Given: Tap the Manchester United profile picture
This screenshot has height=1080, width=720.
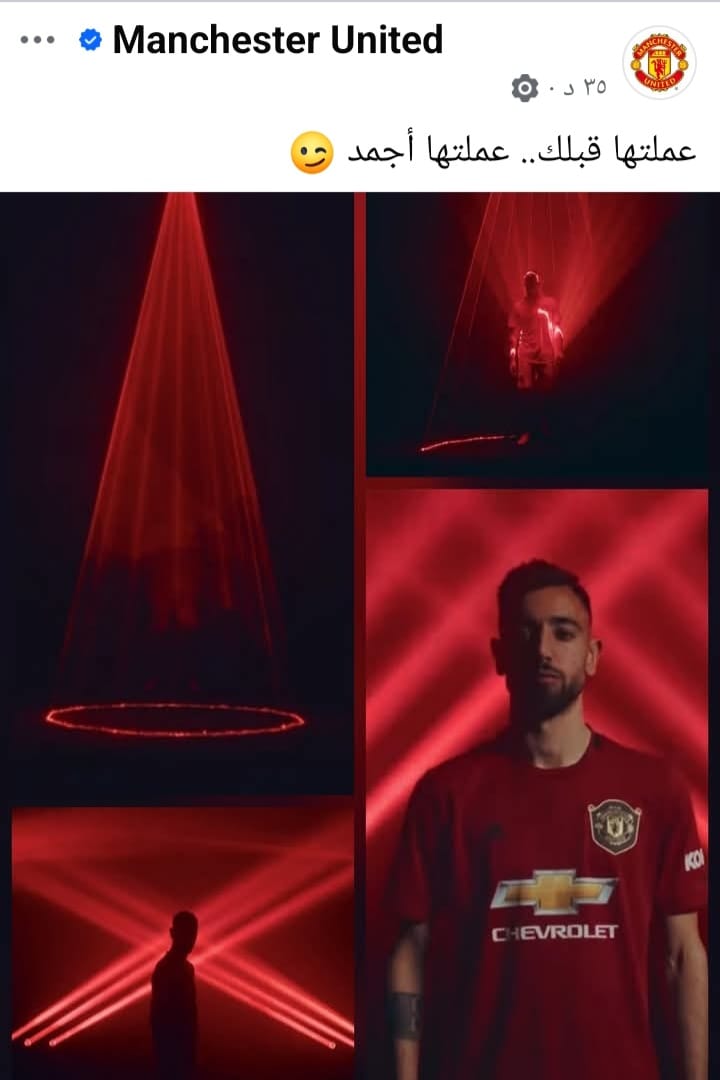Looking at the screenshot, I should 660,62.
